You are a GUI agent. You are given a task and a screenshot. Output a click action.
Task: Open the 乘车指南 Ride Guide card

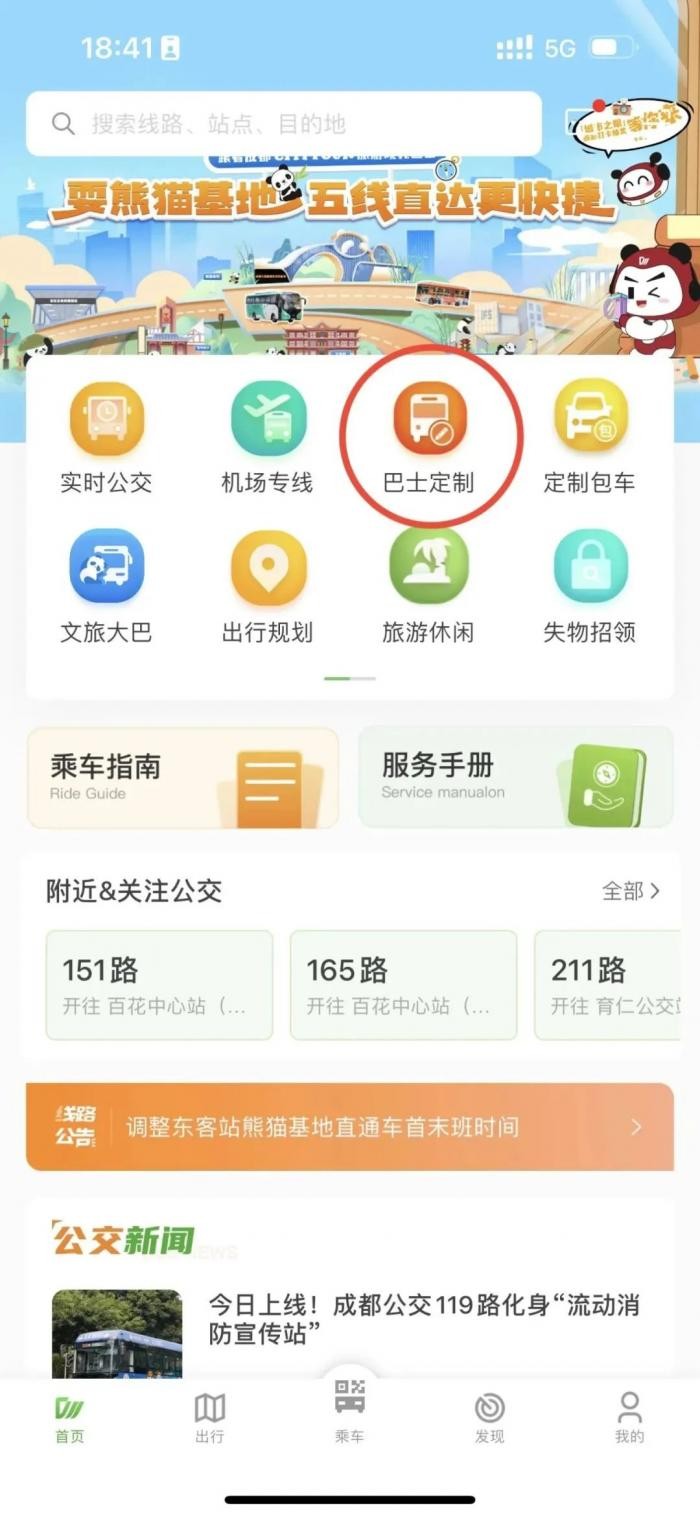tap(182, 778)
